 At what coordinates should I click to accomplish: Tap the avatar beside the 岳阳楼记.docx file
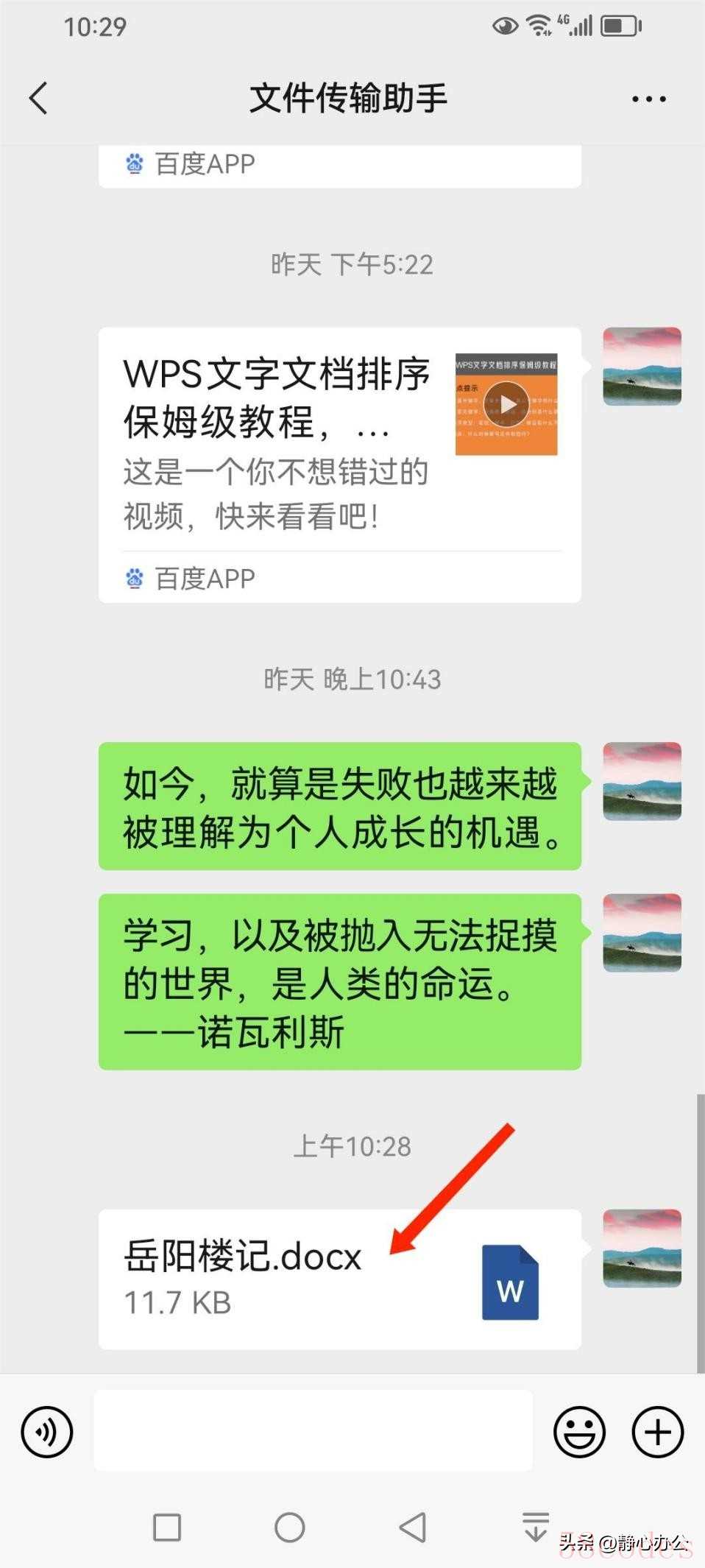pos(642,1248)
